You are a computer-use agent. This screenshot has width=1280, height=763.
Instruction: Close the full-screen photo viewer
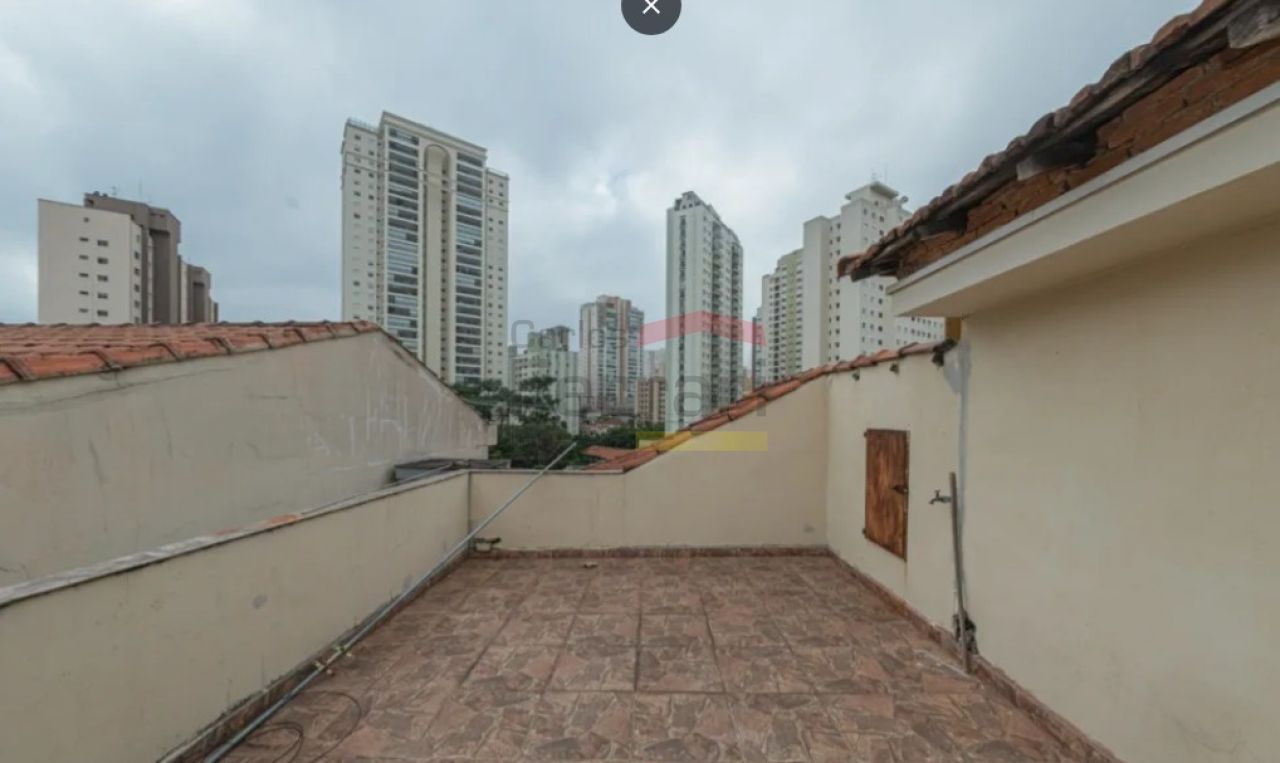point(651,8)
